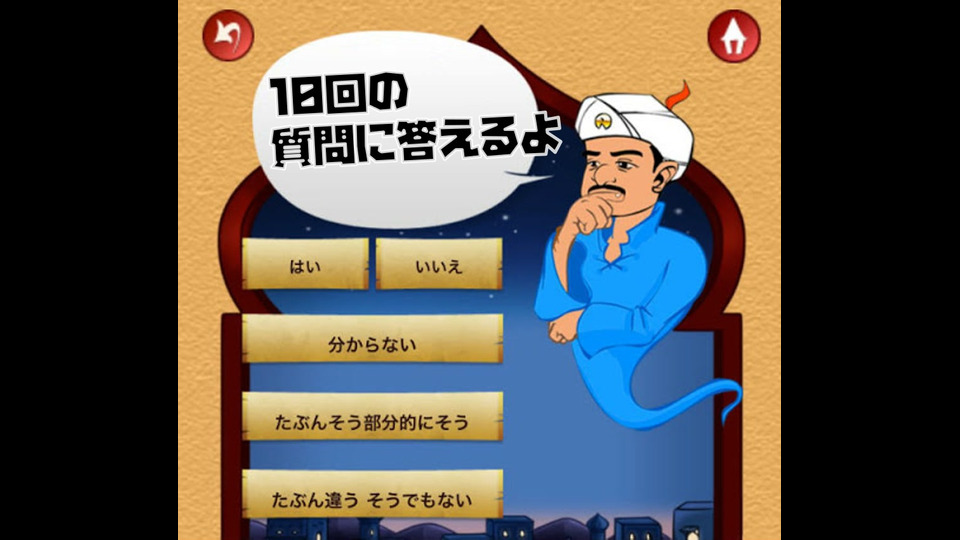Answer はい (yes)
The width and height of the screenshot is (960, 540).
click(x=305, y=265)
